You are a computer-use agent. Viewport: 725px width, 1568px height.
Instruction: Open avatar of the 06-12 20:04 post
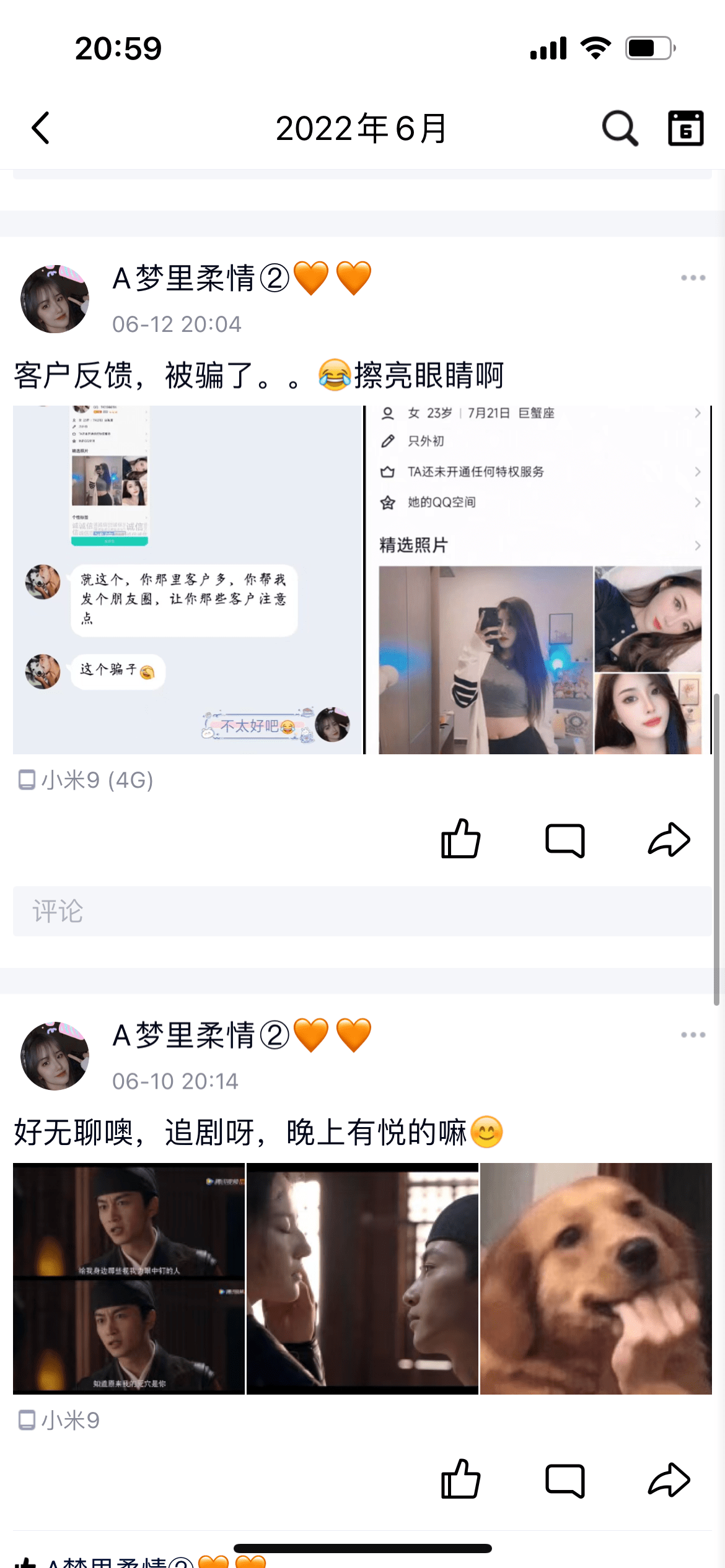click(x=55, y=299)
